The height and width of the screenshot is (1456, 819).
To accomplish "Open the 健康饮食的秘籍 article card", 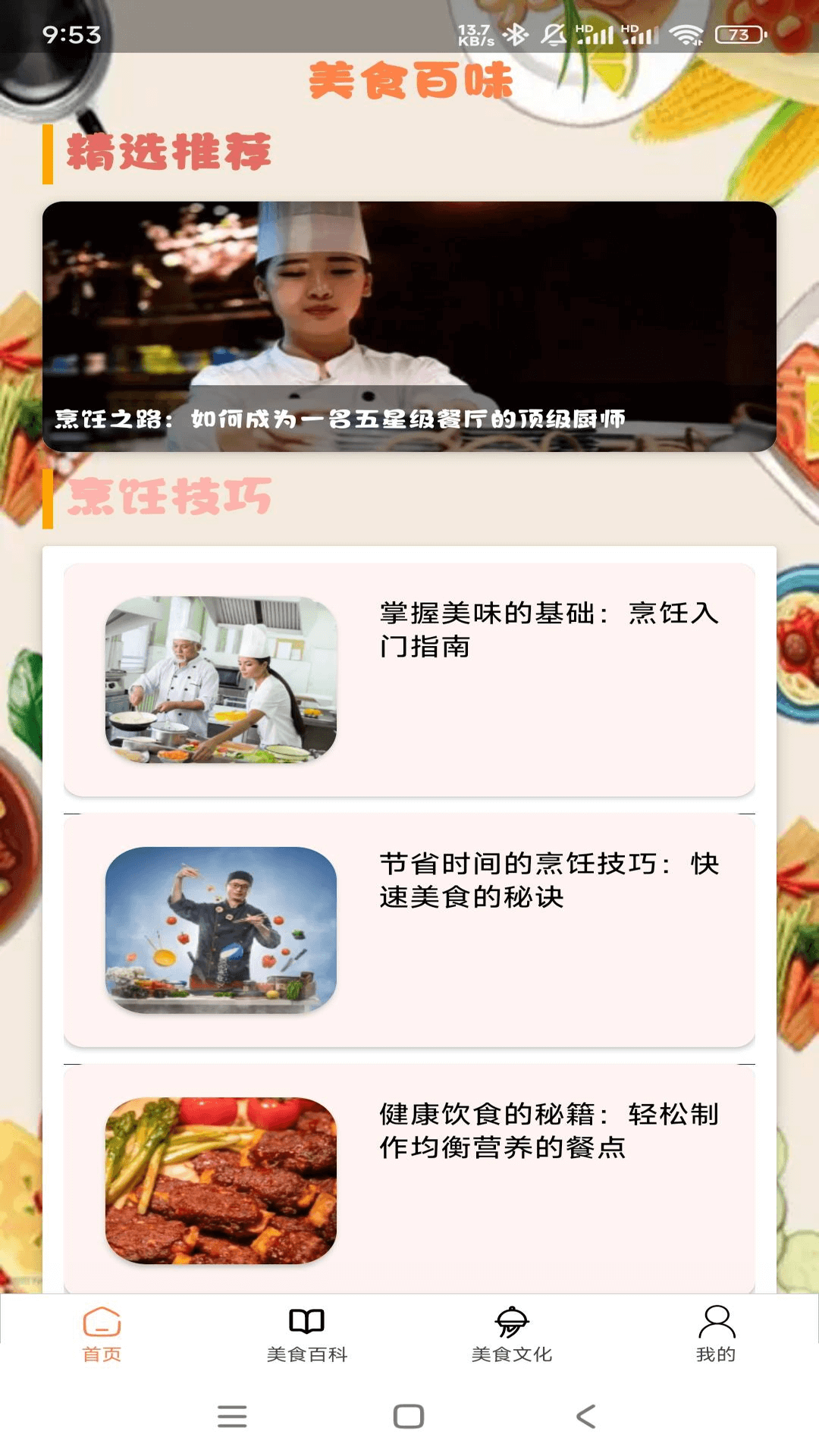I will coord(409,1178).
